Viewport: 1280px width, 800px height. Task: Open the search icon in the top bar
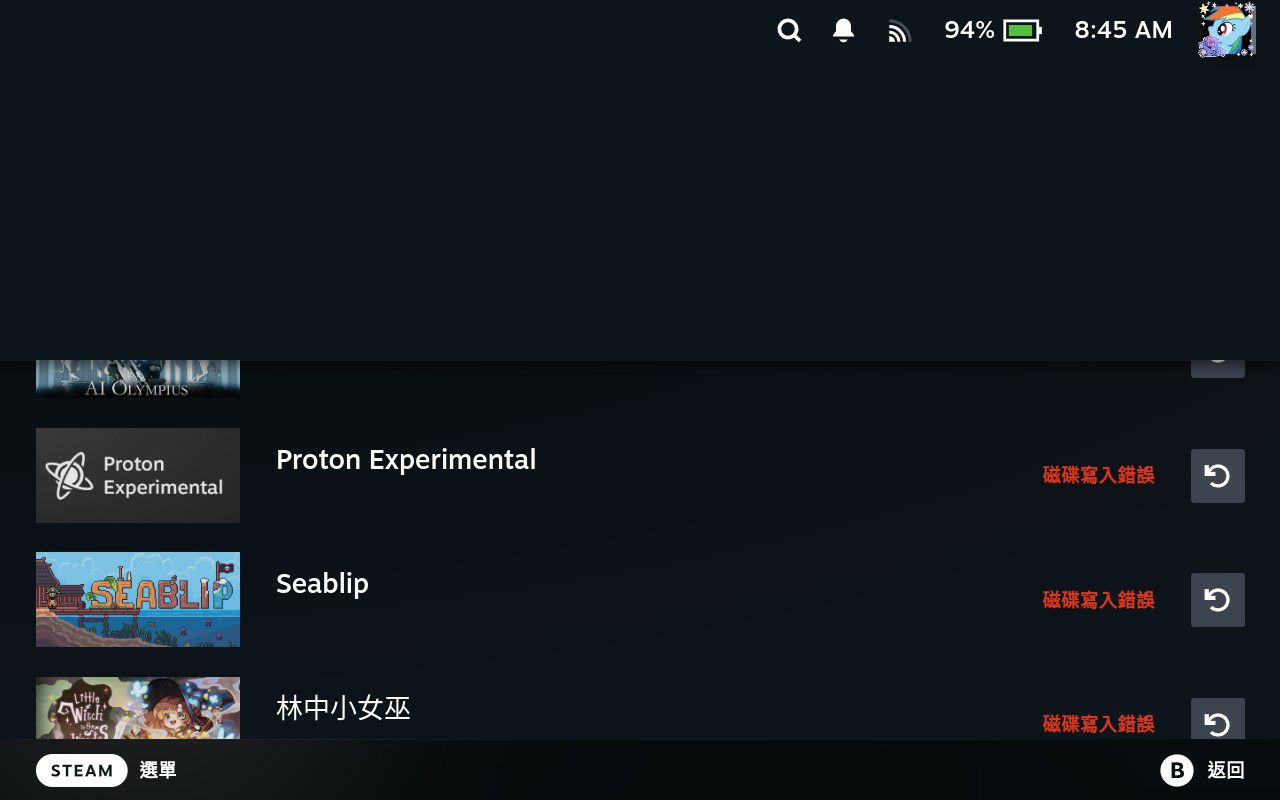[x=789, y=31]
